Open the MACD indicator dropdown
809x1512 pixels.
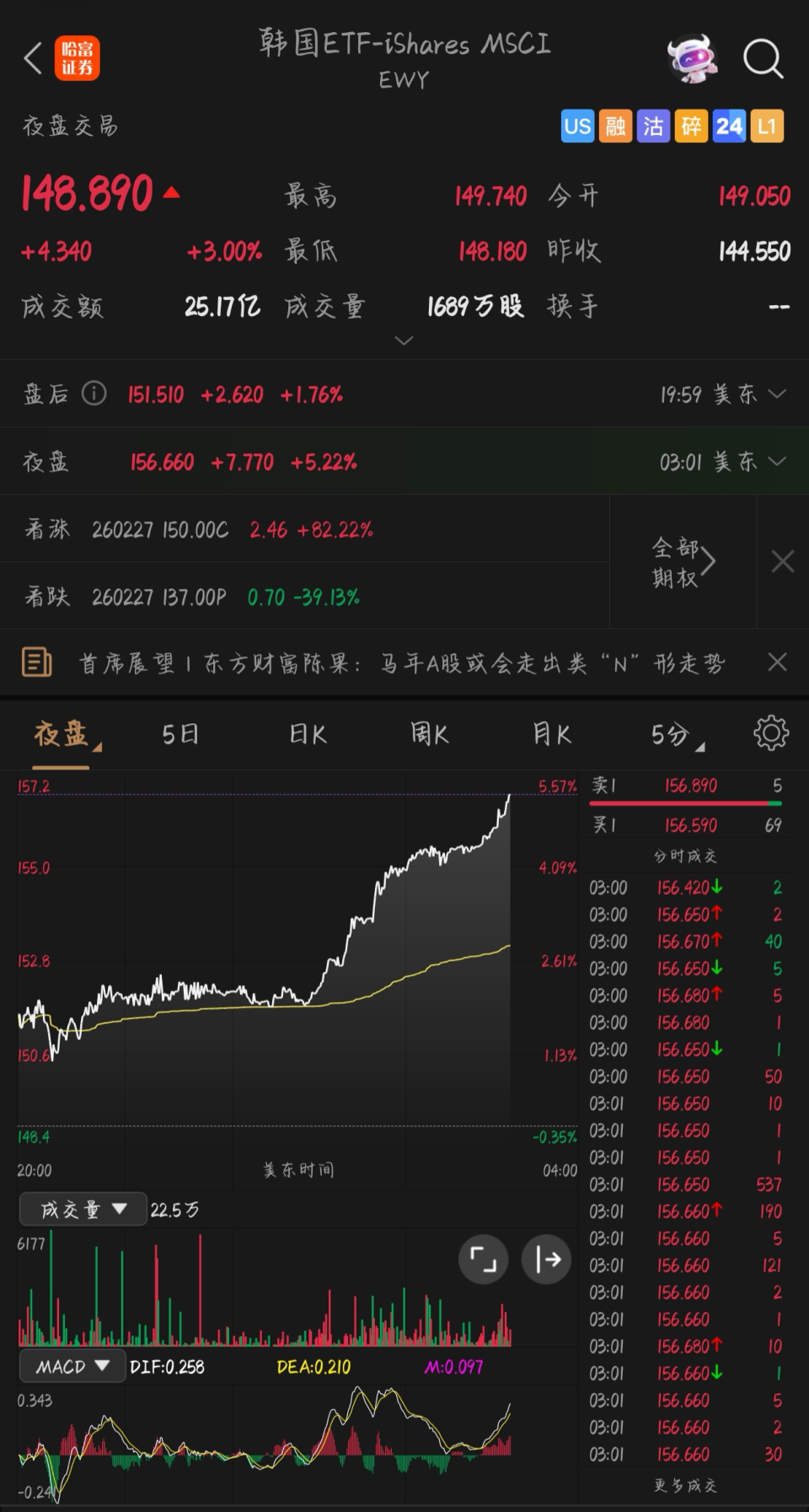[x=72, y=1365]
